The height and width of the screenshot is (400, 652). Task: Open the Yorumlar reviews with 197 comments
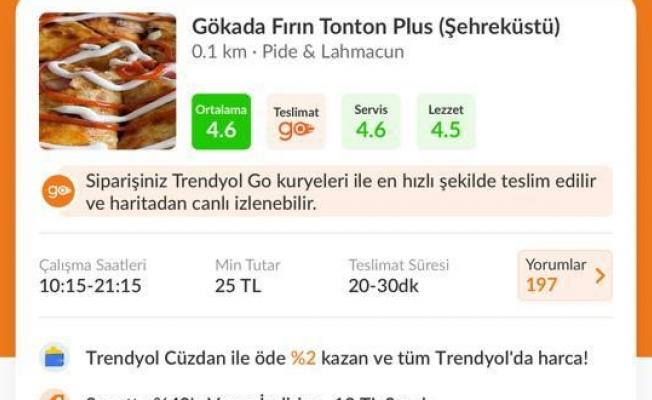pyautogui.click(x=565, y=275)
